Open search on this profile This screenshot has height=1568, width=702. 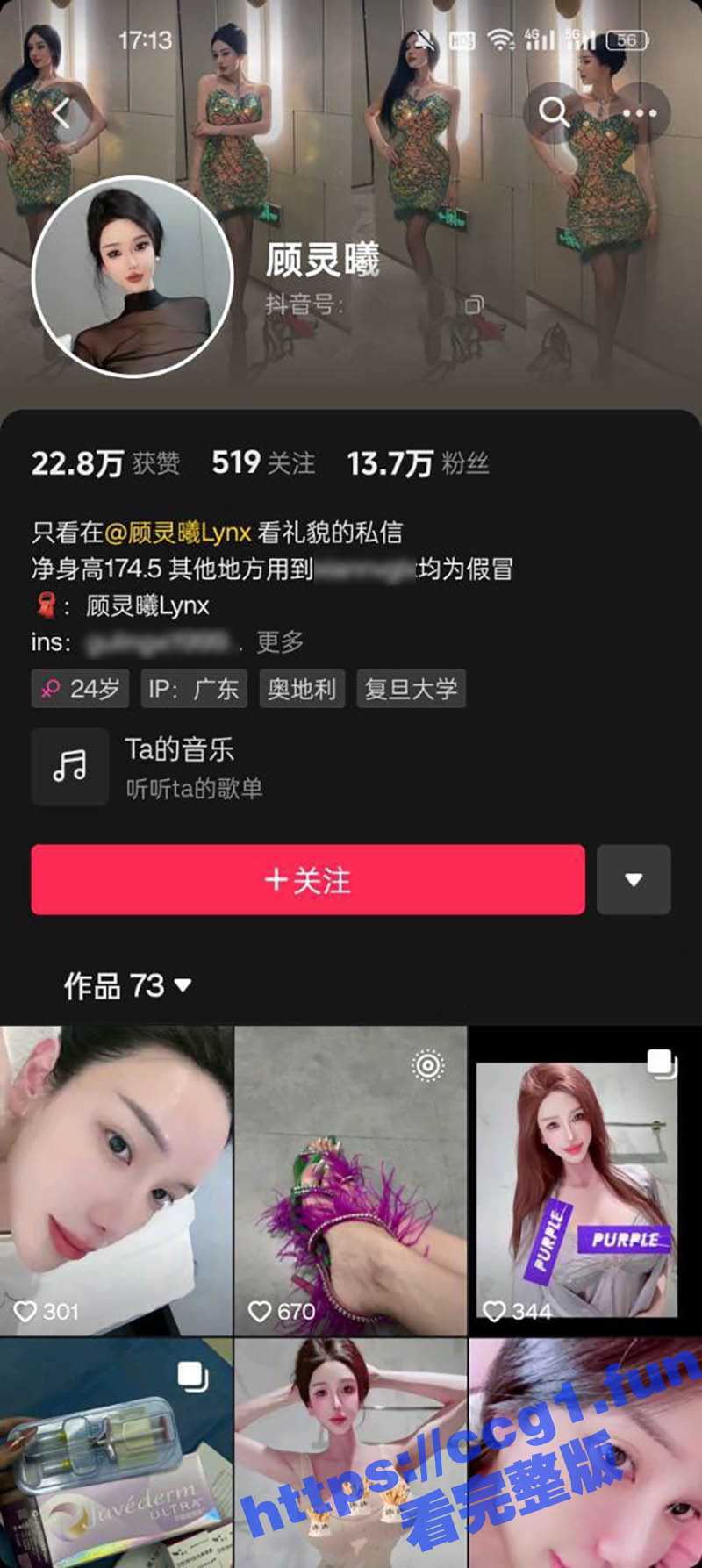pyautogui.click(x=554, y=112)
